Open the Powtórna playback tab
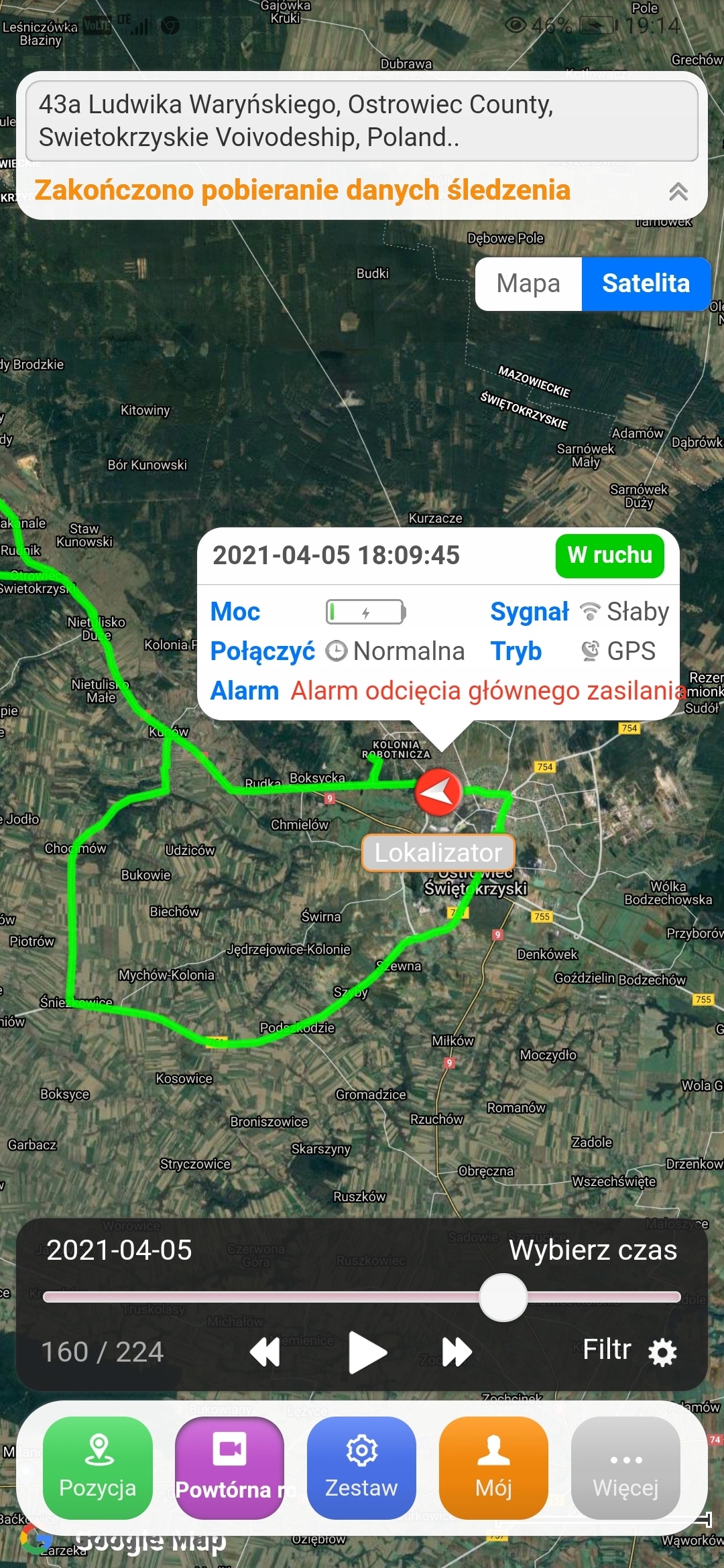The width and height of the screenshot is (724, 1568). click(229, 1468)
